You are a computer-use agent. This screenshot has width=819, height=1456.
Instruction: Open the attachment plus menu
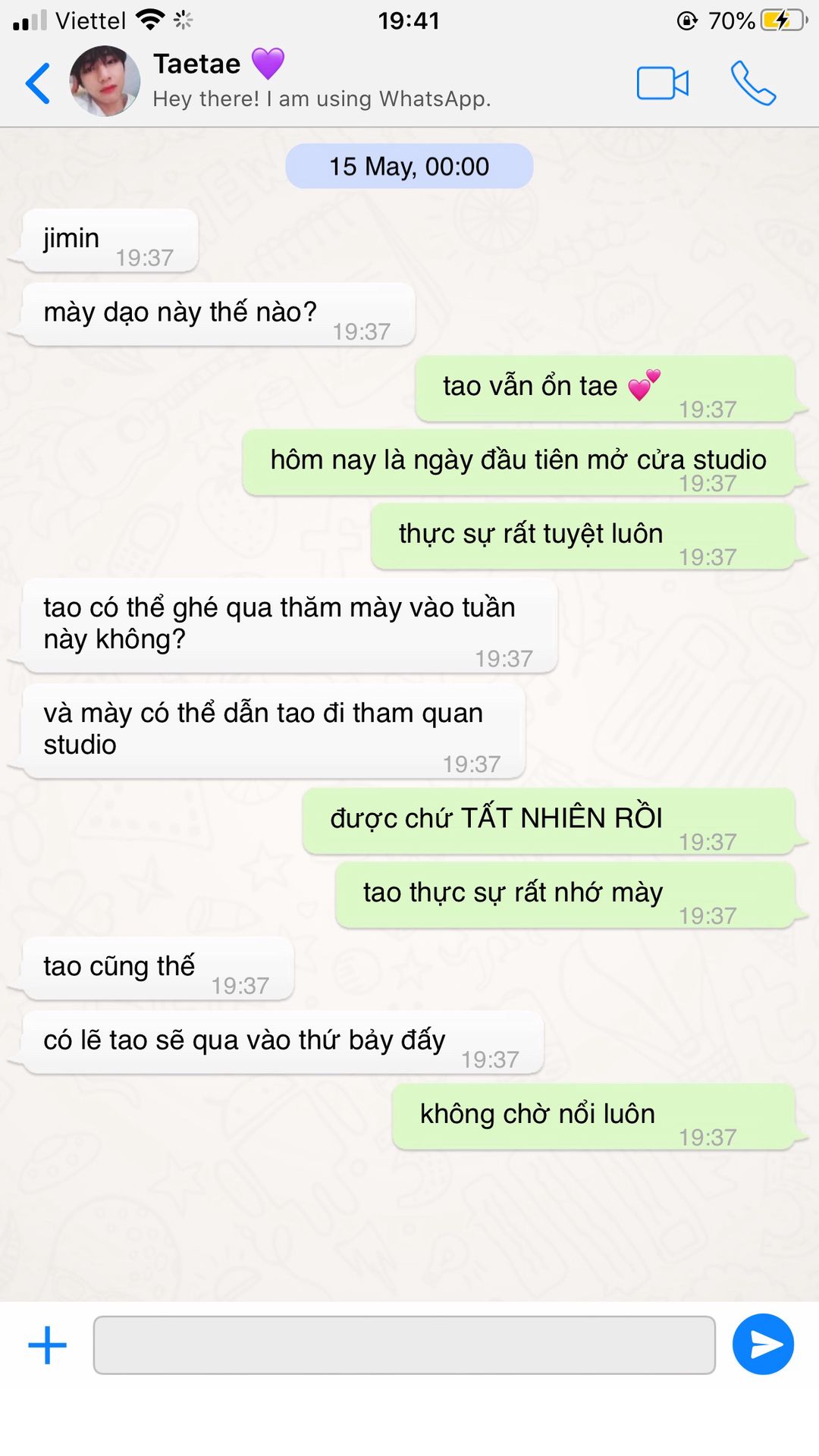[x=48, y=1345]
